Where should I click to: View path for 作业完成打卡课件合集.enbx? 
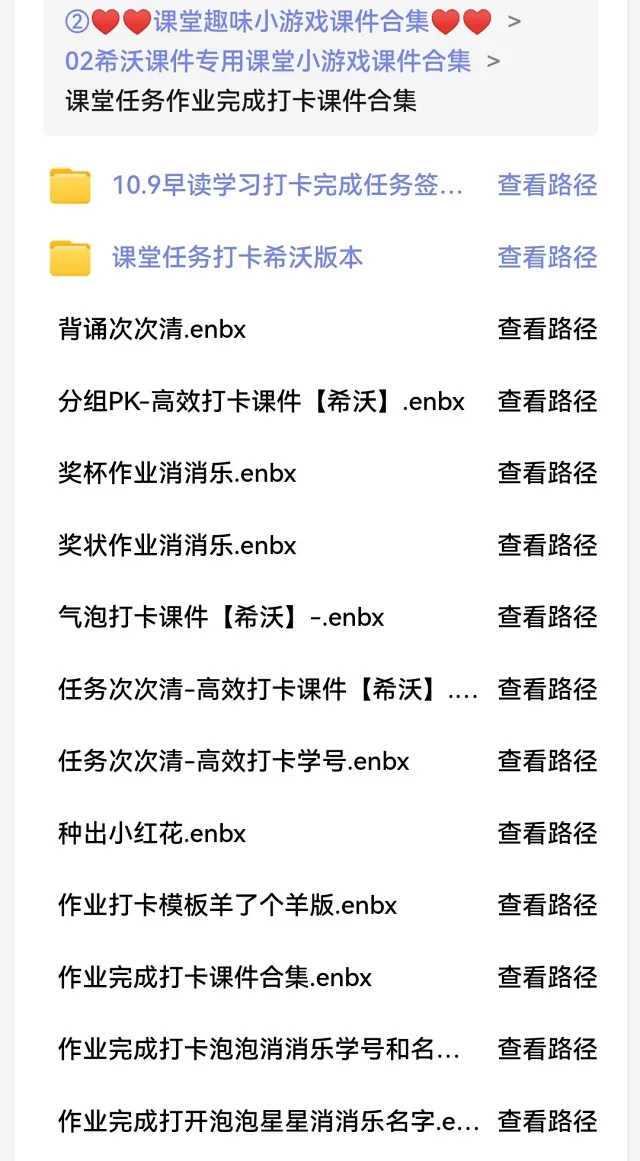[x=547, y=977]
